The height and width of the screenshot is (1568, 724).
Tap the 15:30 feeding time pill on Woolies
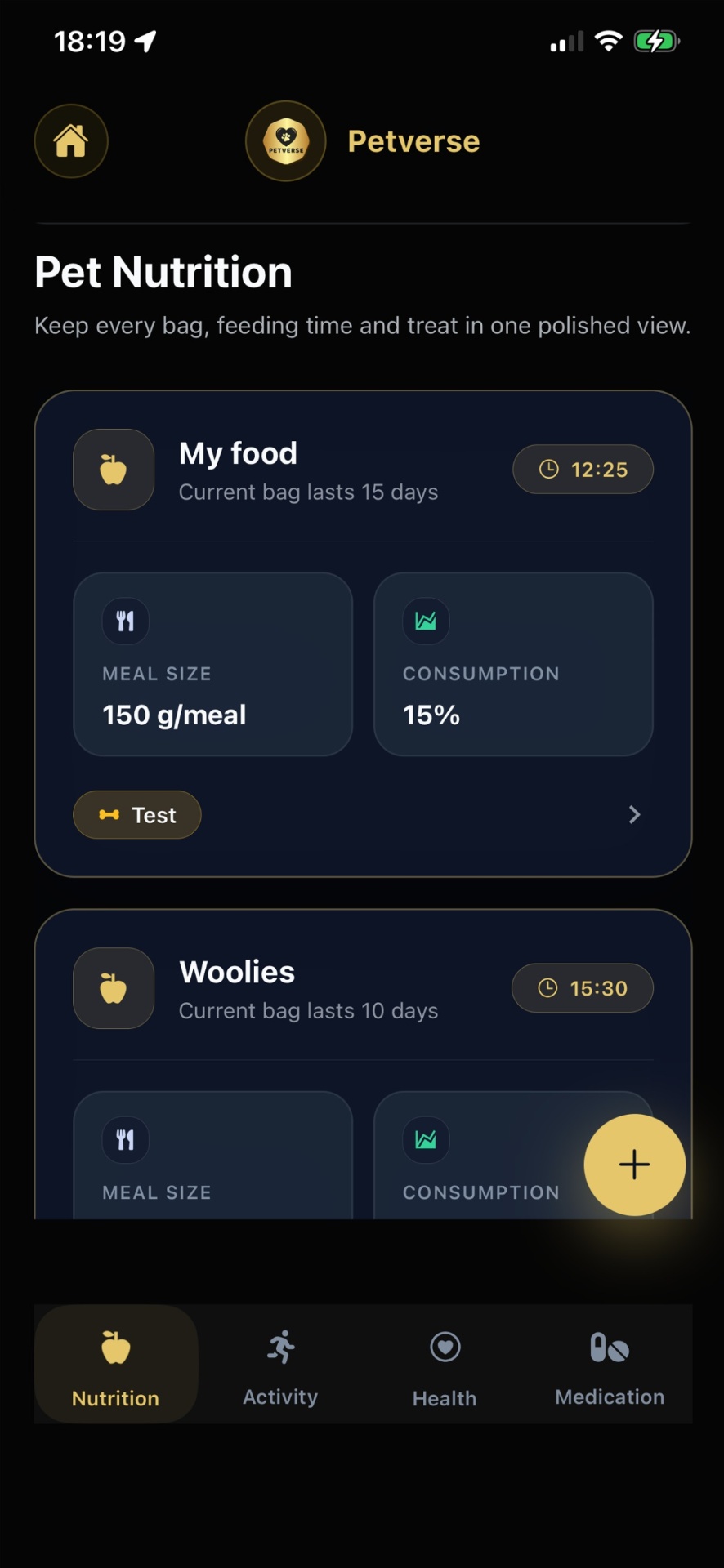click(582, 988)
